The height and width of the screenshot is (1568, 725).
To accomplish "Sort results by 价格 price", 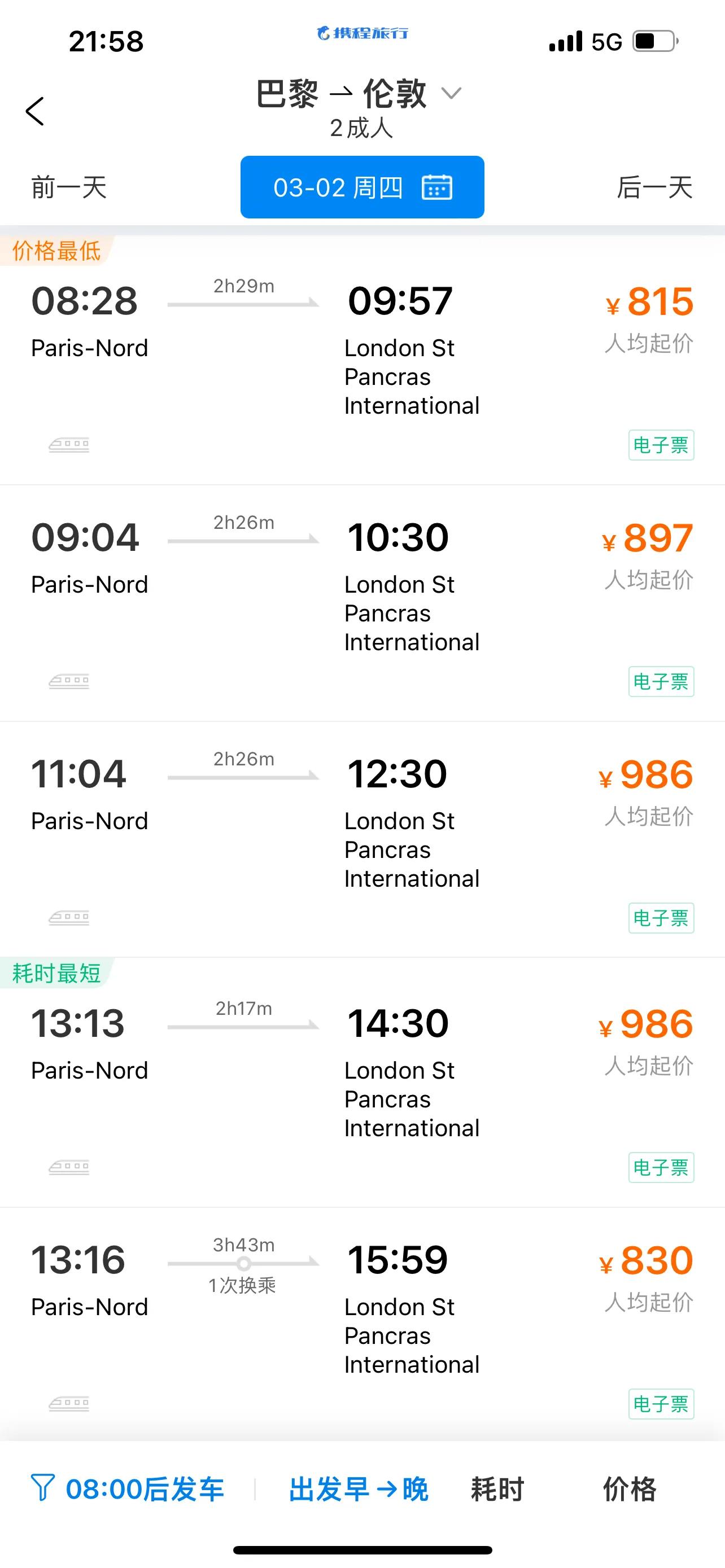I will tap(630, 1489).
